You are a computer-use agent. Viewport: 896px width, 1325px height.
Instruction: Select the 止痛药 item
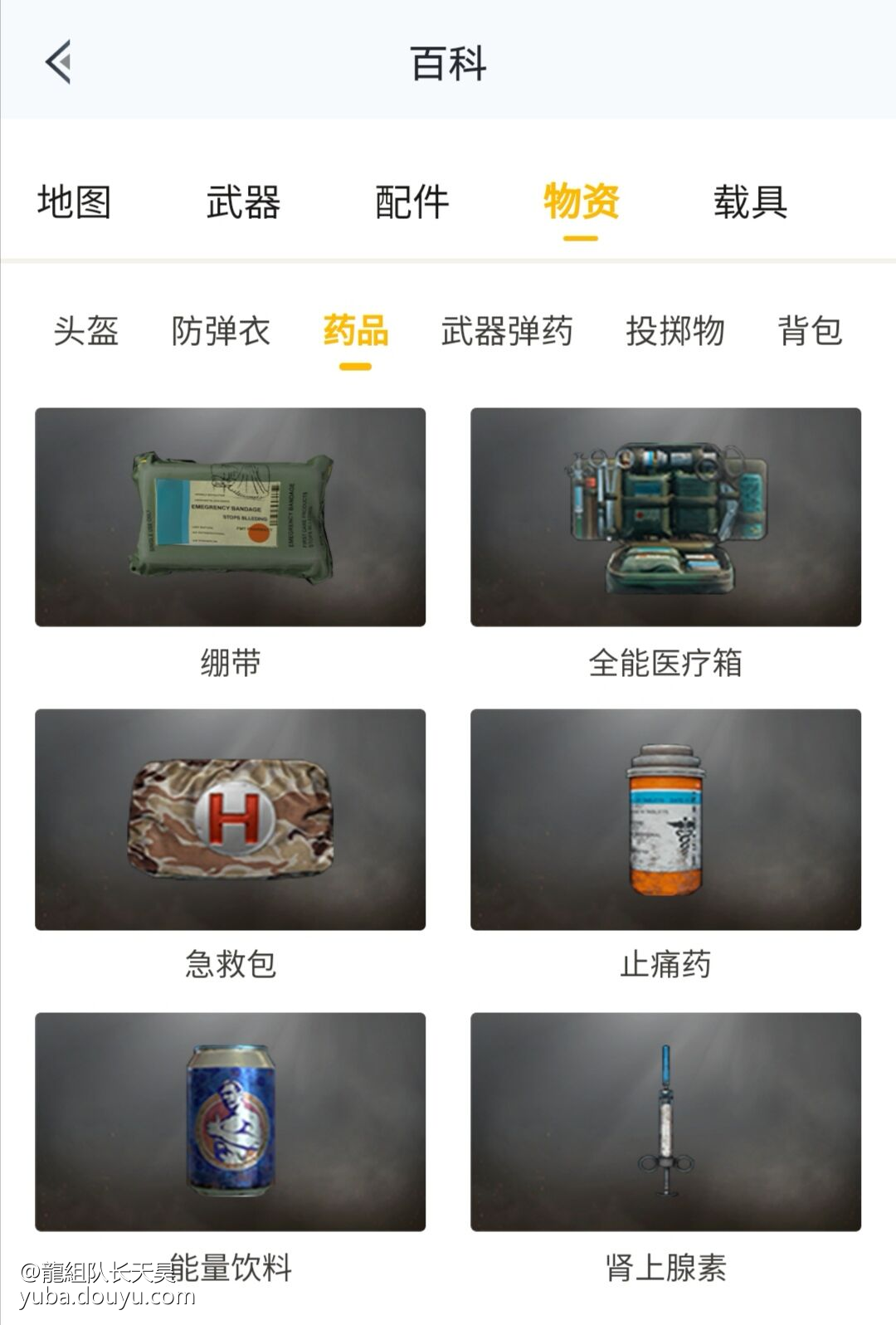click(665, 819)
